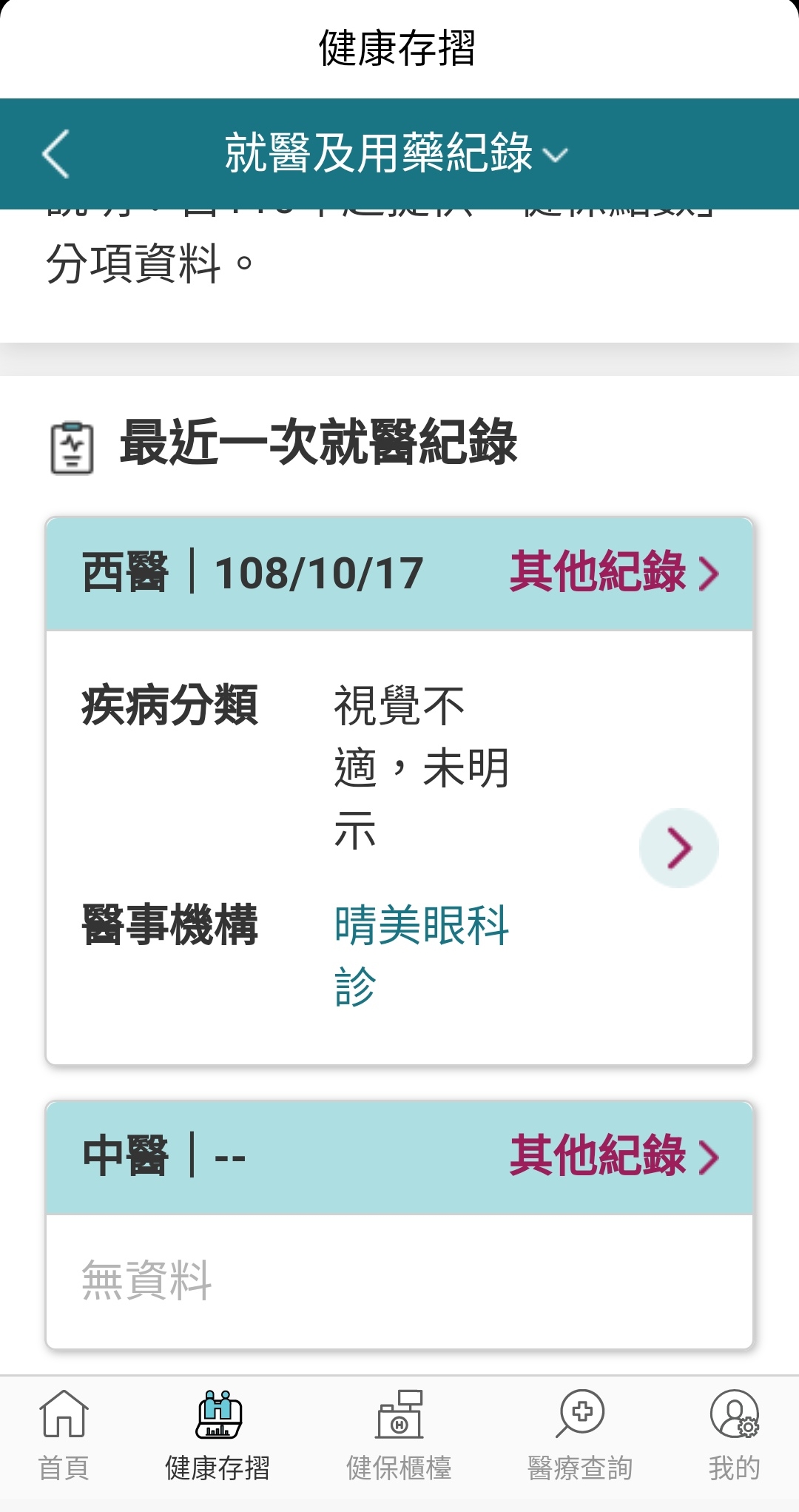Expand the 就醫及用藥紀錄 dropdown
The height and width of the screenshot is (1512, 799).
pyautogui.click(x=397, y=153)
